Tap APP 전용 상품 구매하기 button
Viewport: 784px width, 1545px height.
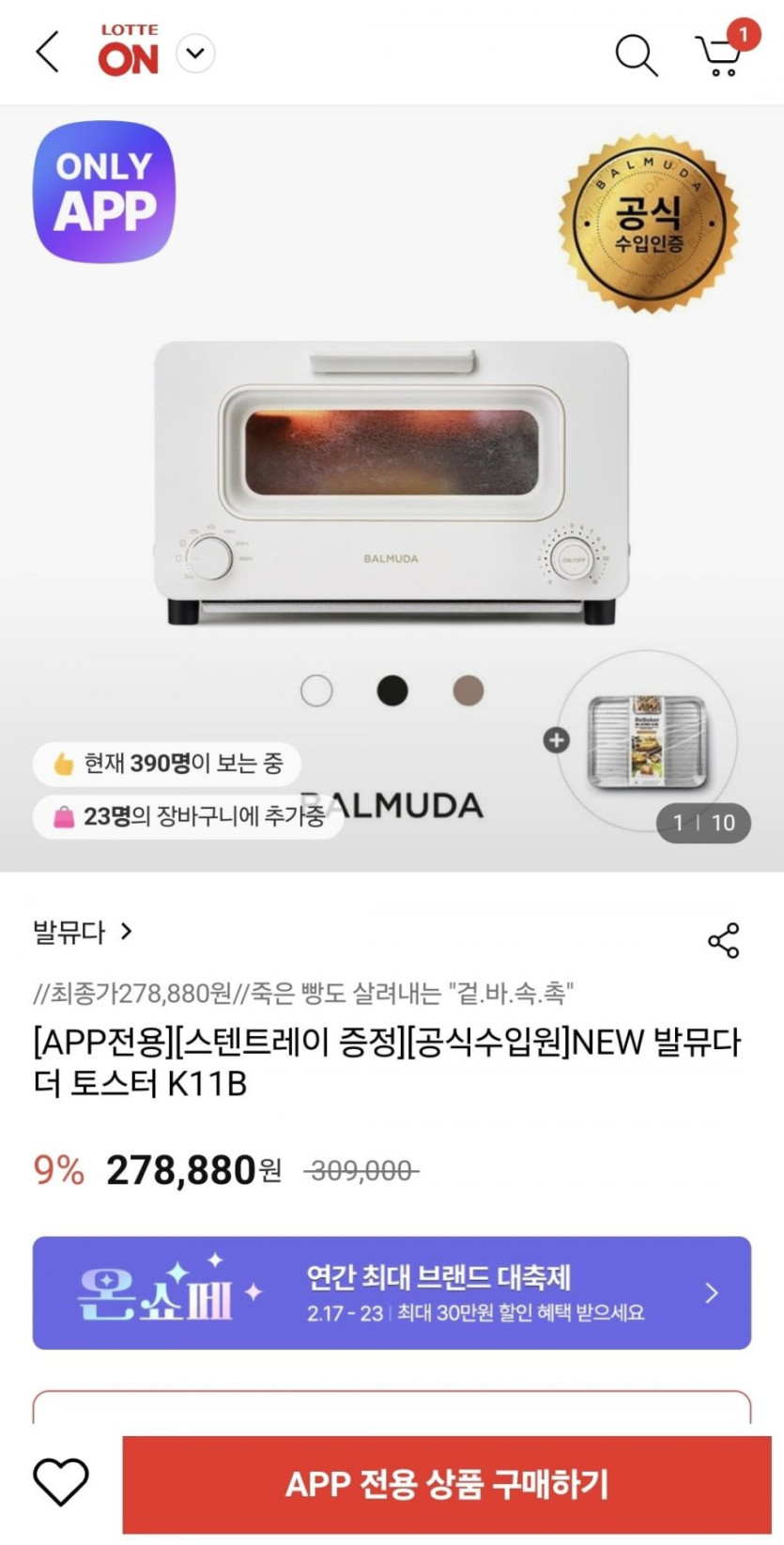click(447, 1484)
